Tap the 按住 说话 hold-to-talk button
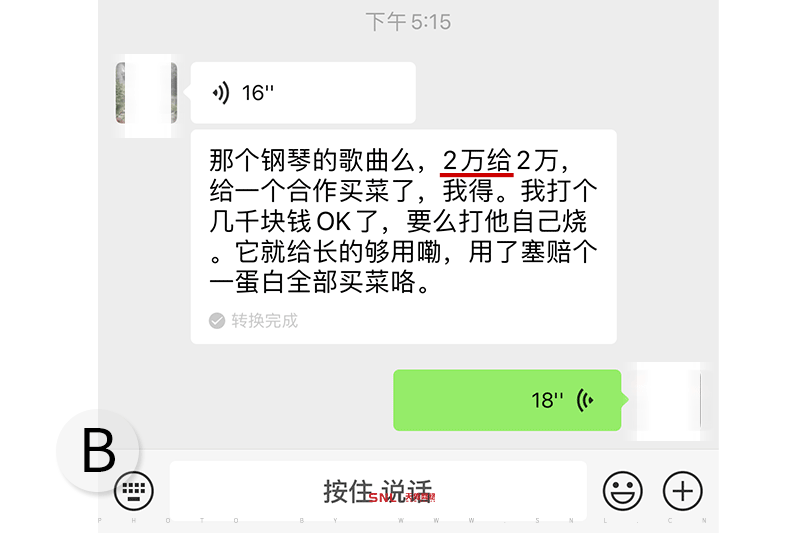800x533 pixels. tap(378, 491)
